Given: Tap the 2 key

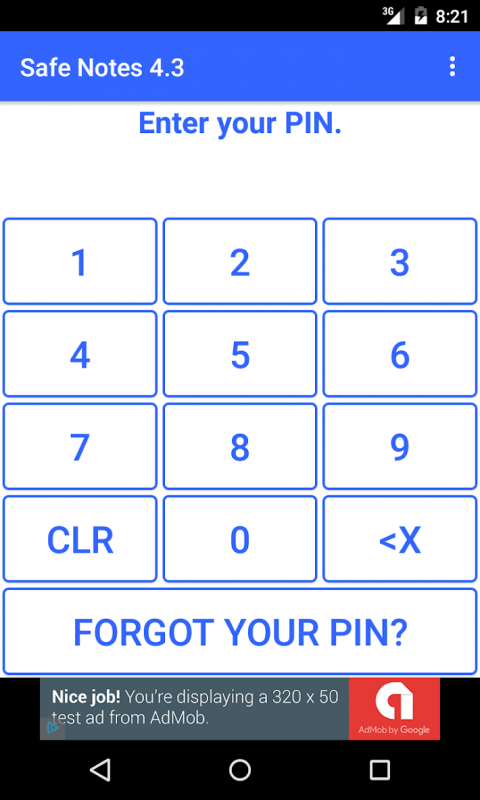Looking at the screenshot, I should (x=240, y=261).
